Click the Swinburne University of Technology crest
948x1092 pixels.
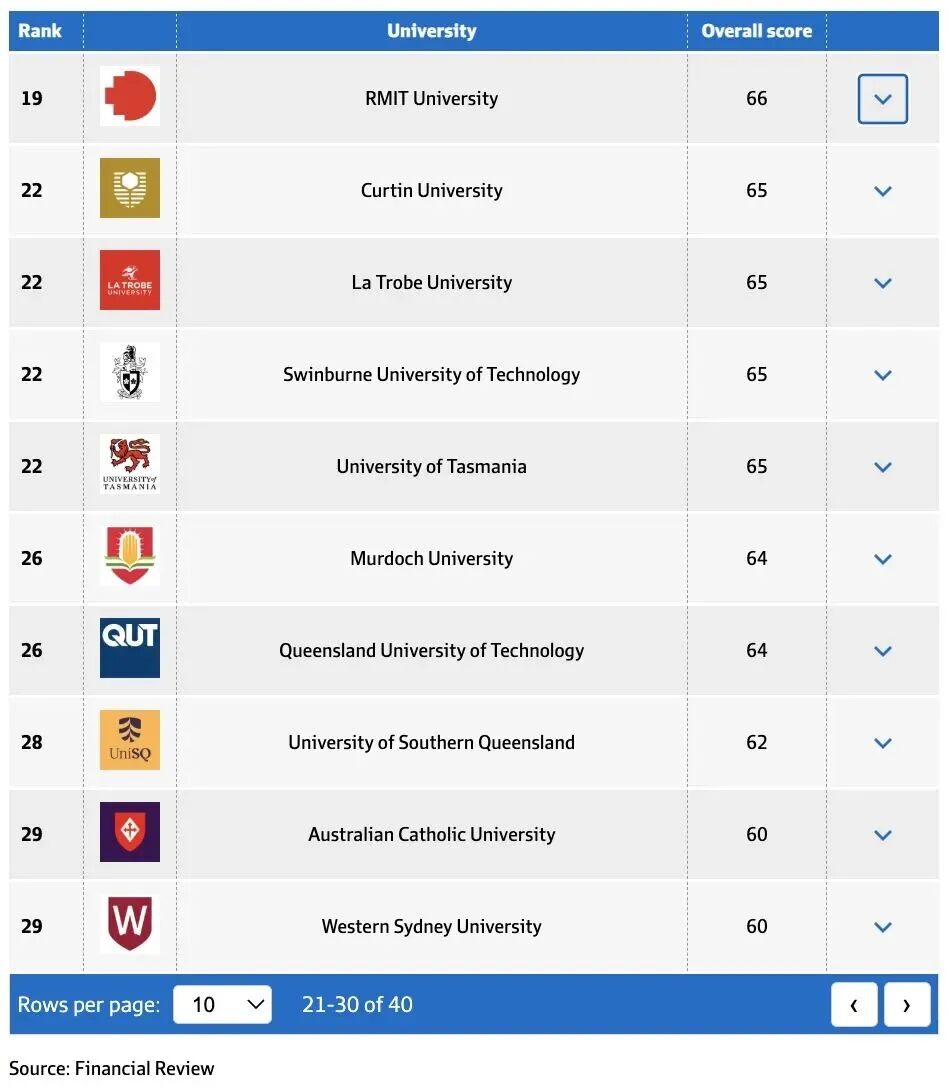[129, 373]
